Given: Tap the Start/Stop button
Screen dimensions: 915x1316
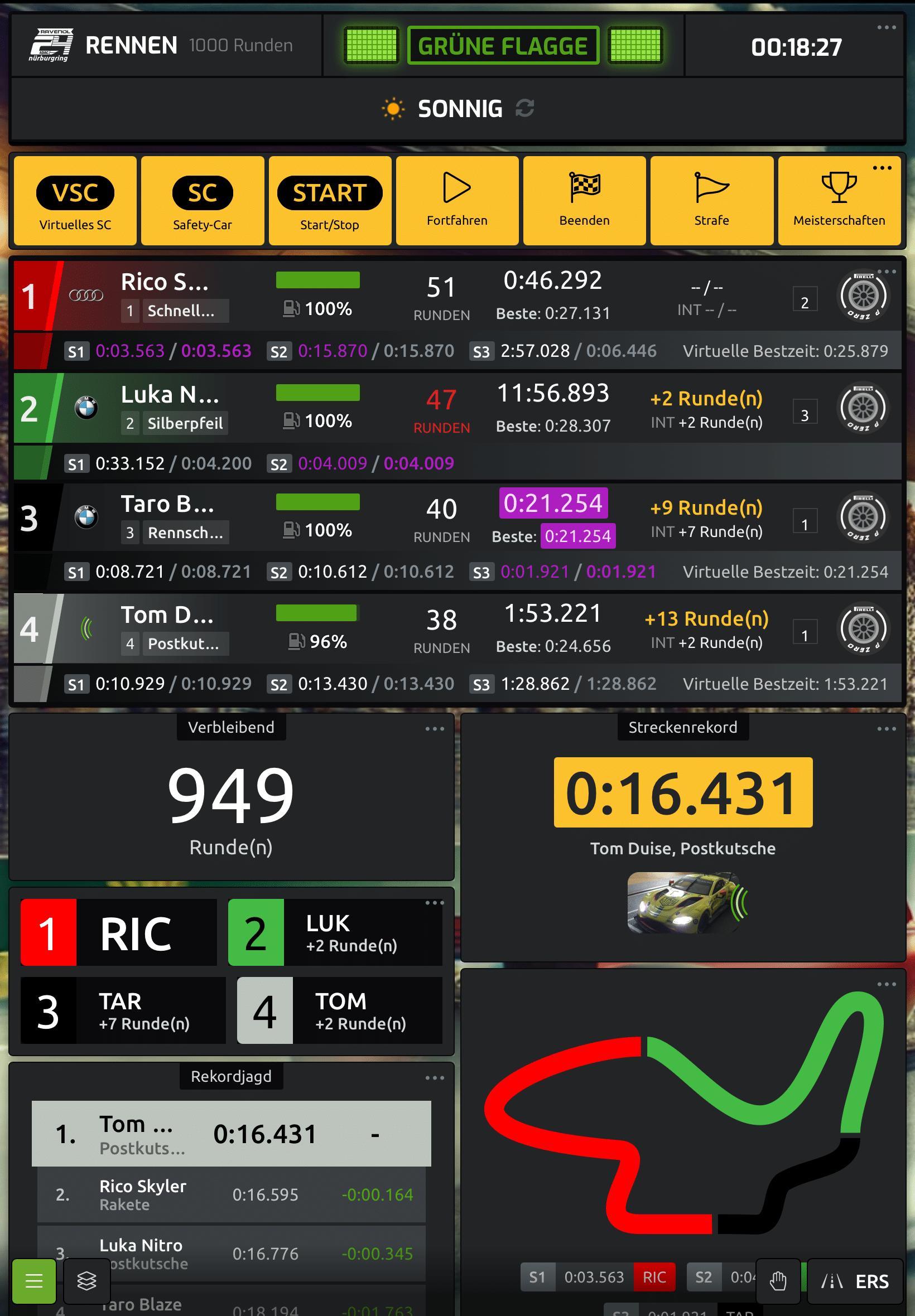Looking at the screenshot, I should pos(330,201).
